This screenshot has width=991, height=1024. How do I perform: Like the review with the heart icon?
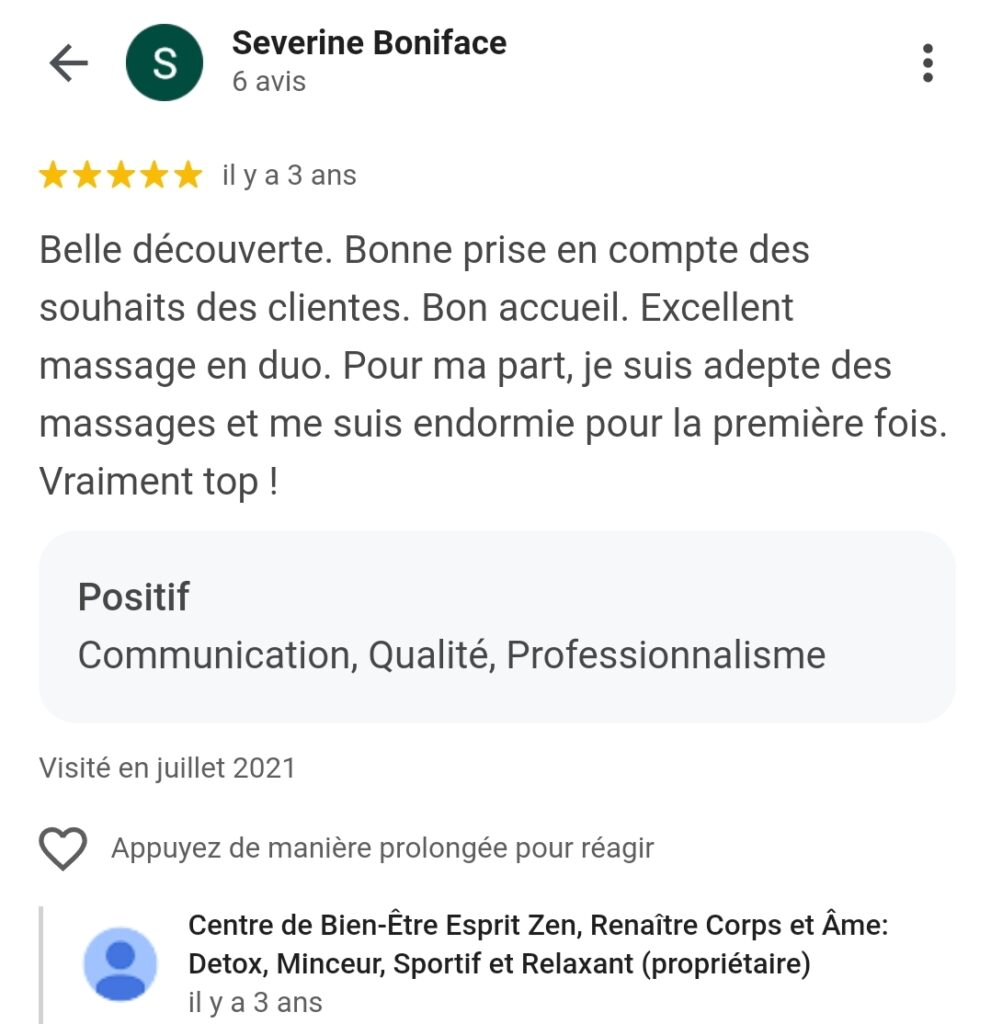63,849
